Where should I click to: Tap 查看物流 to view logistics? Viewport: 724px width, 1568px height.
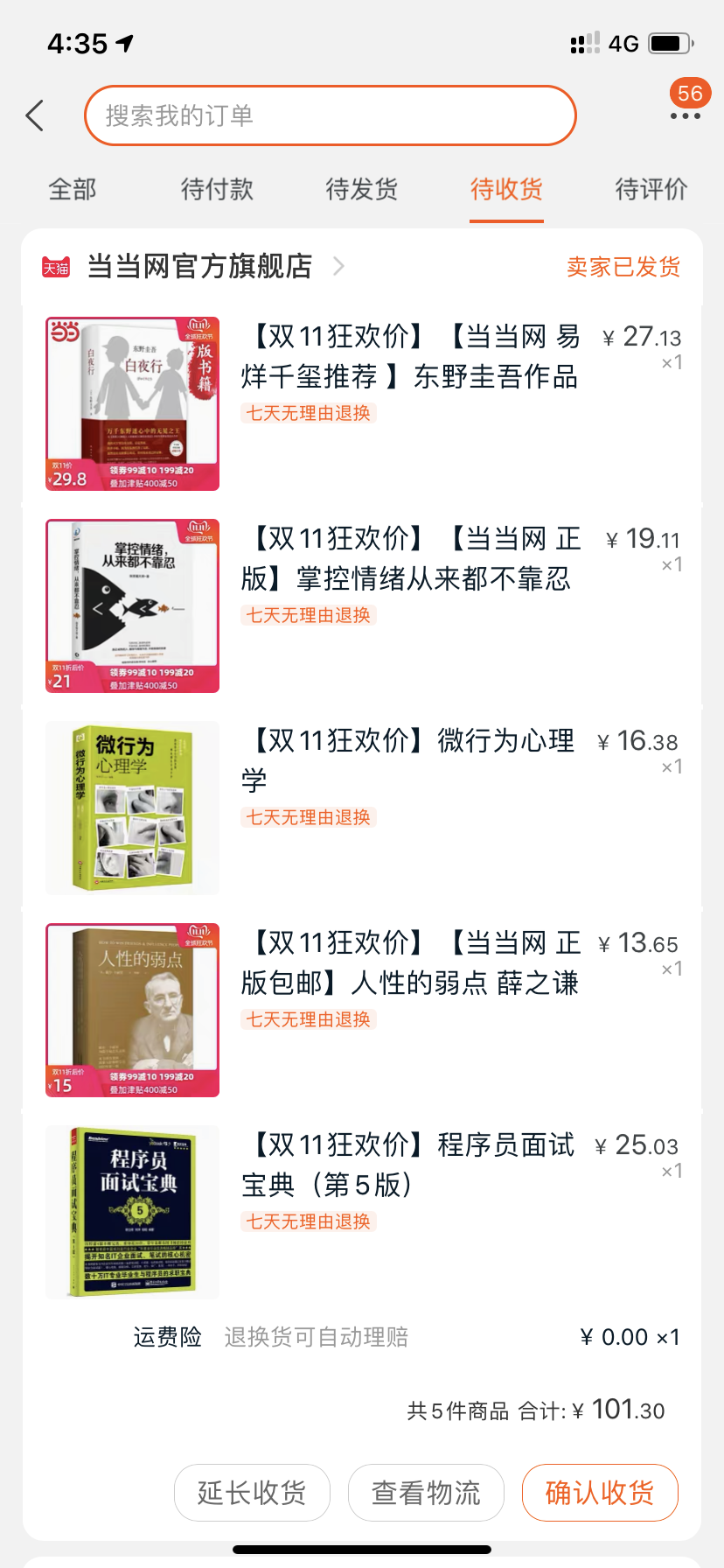click(426, 1493)
